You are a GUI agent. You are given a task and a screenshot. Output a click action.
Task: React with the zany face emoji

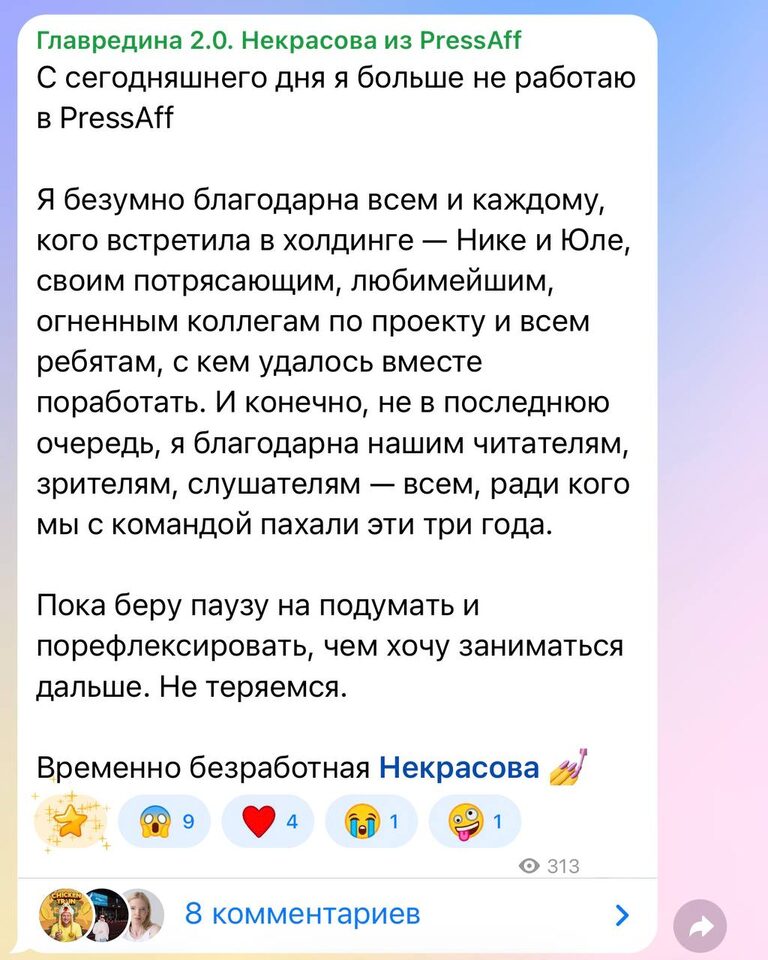click(473, 822)
